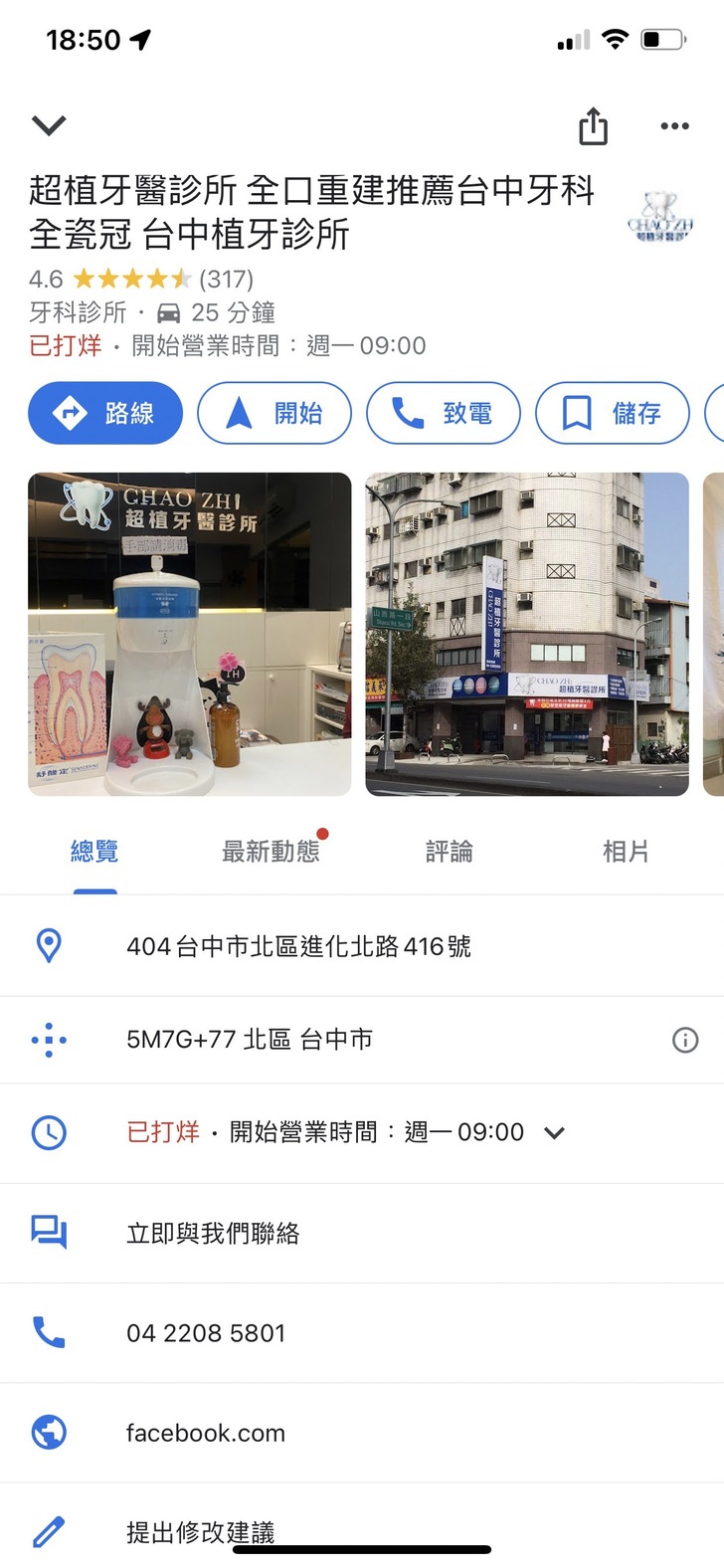Open 立即與我們聯絡 message row
The height and width of the screenshot is (1568, 724).
213,1234
